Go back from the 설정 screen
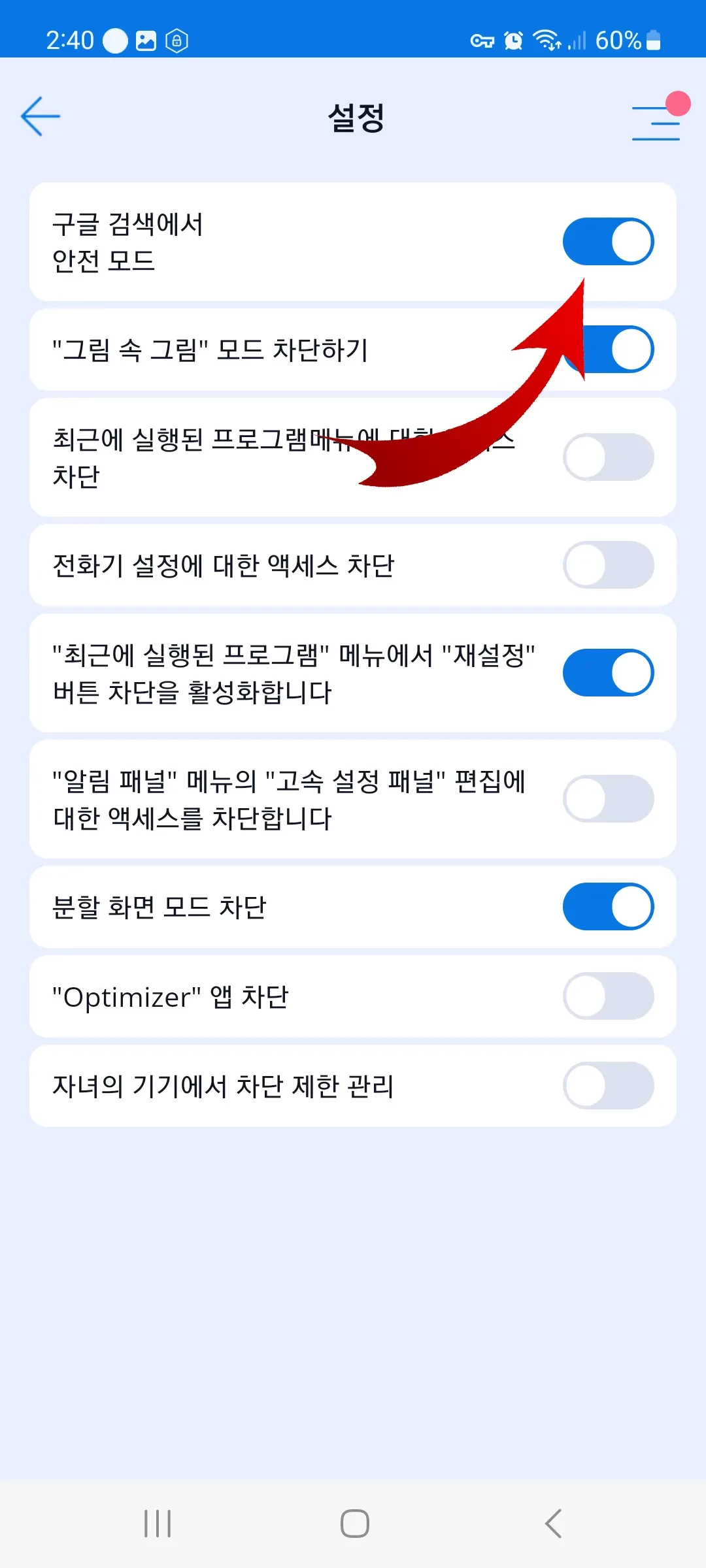The height and width of the screenshot is (1568, 706). point(41,117)
